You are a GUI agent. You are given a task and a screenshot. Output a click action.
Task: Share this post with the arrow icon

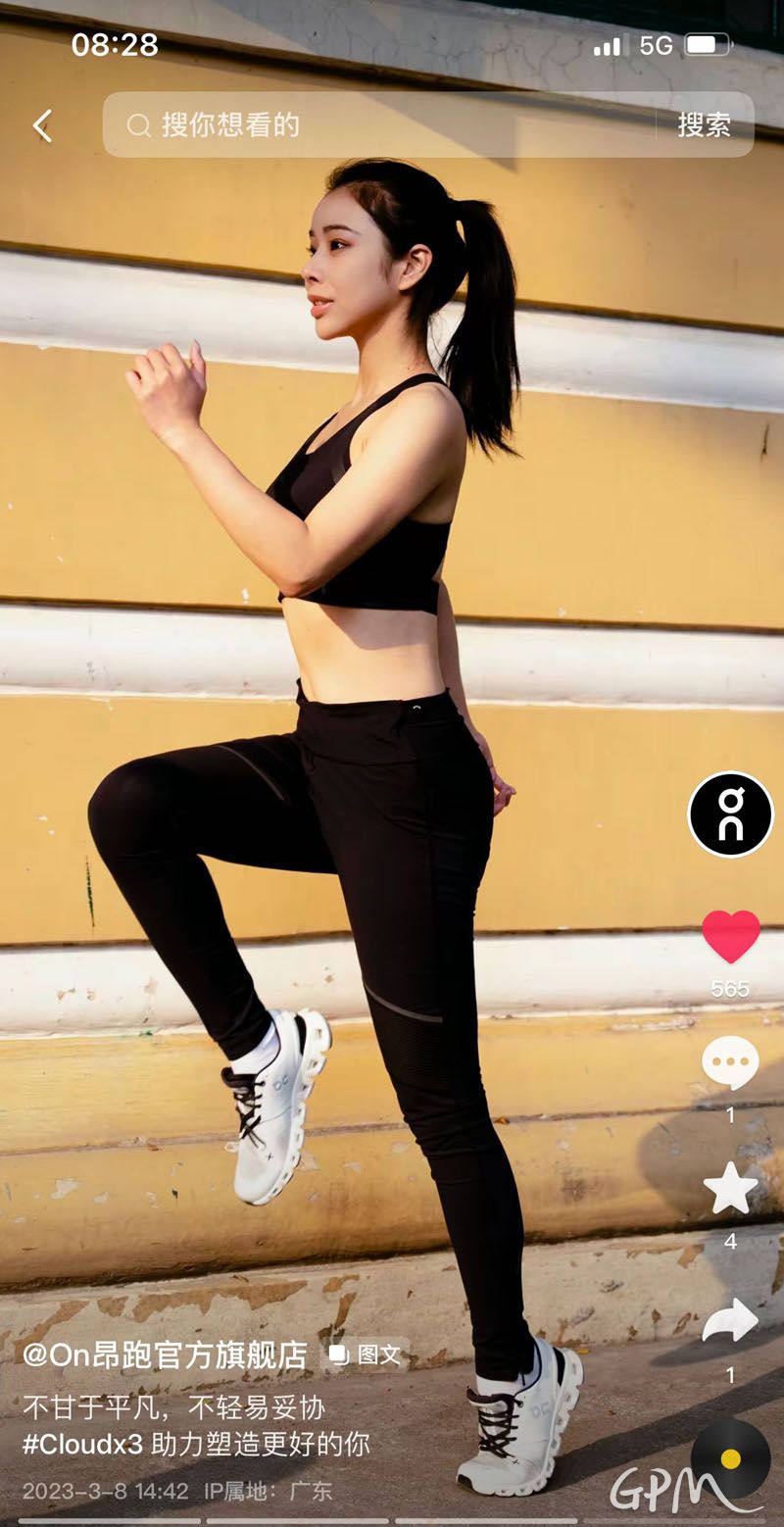pos(730,1322)
